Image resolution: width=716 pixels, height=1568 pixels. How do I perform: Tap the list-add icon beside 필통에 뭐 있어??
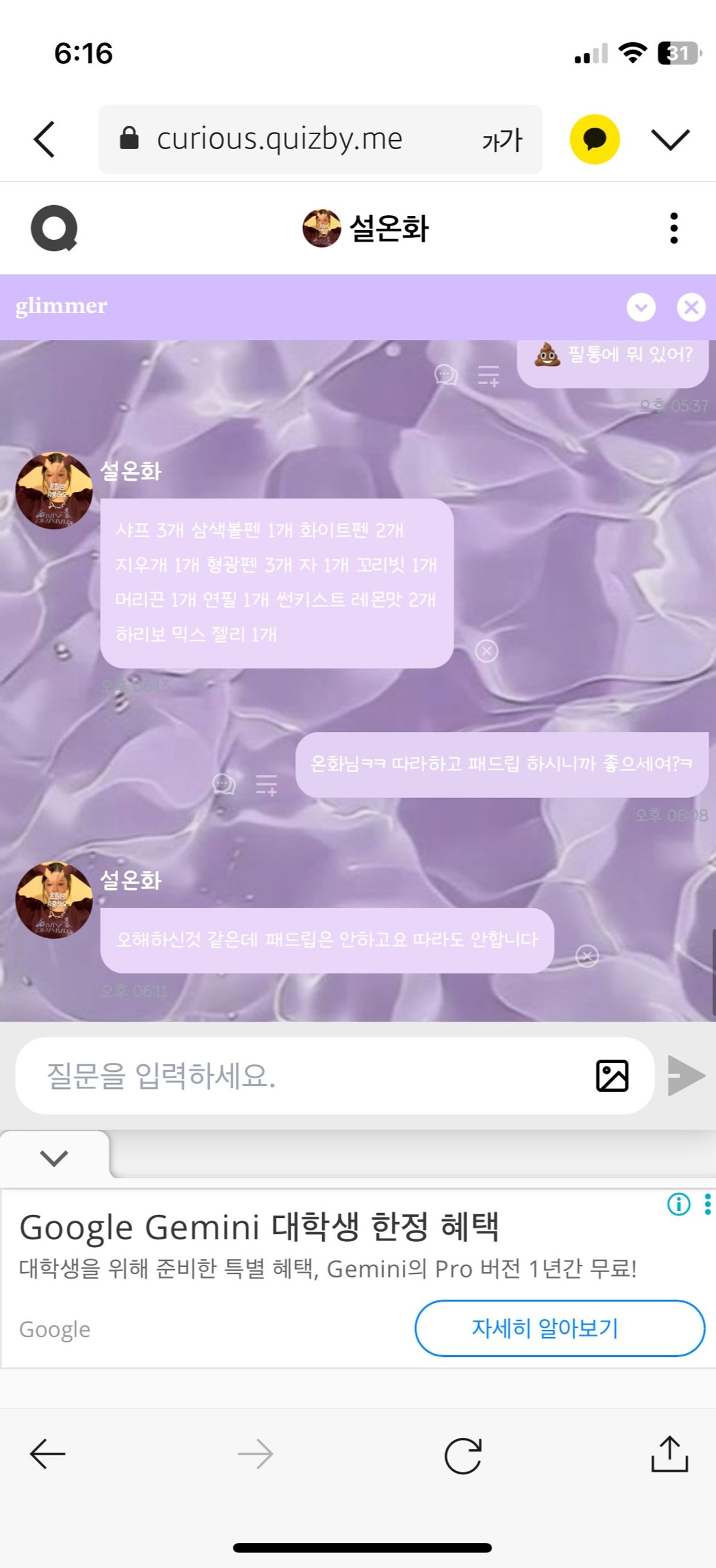coord(488,376)
